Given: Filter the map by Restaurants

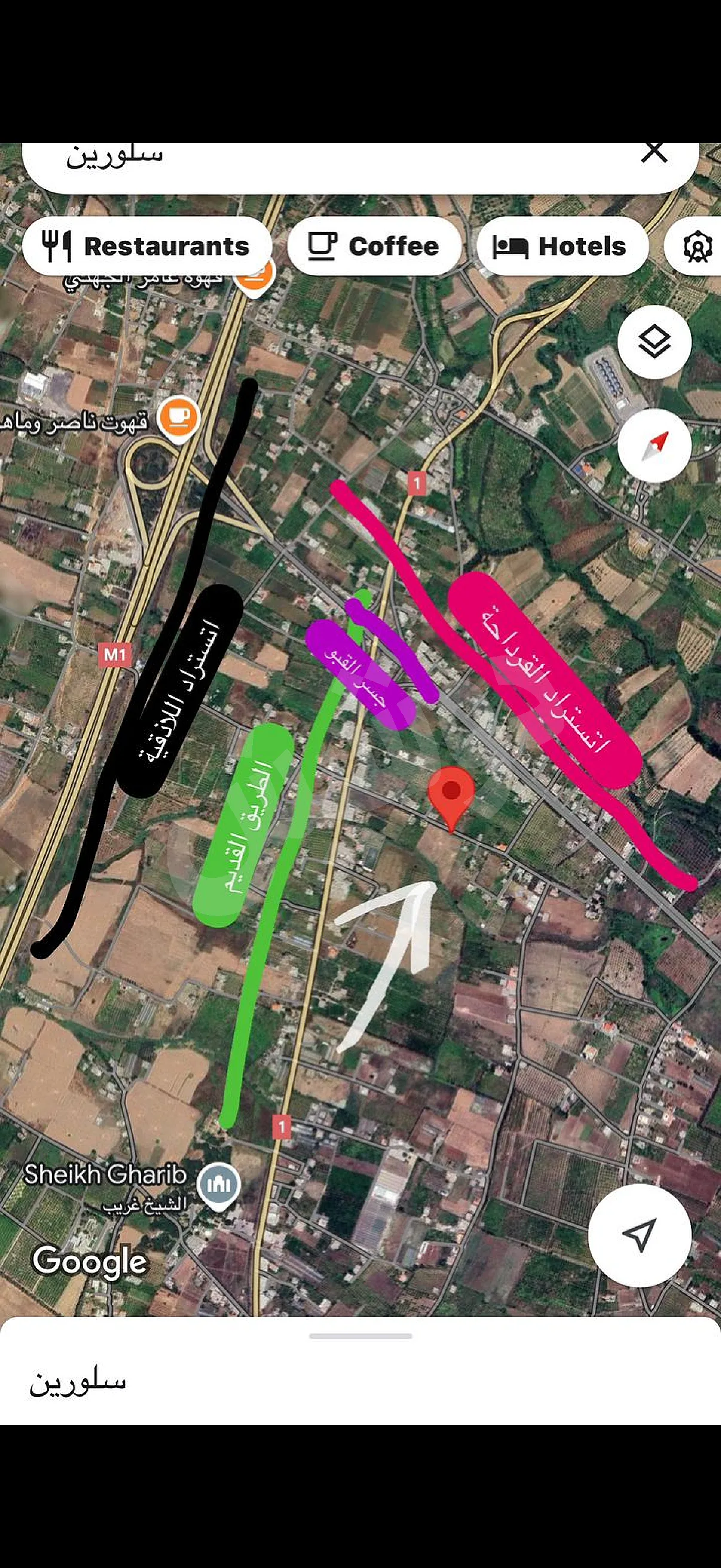Looking at the screenshot, I should [146, 246].
